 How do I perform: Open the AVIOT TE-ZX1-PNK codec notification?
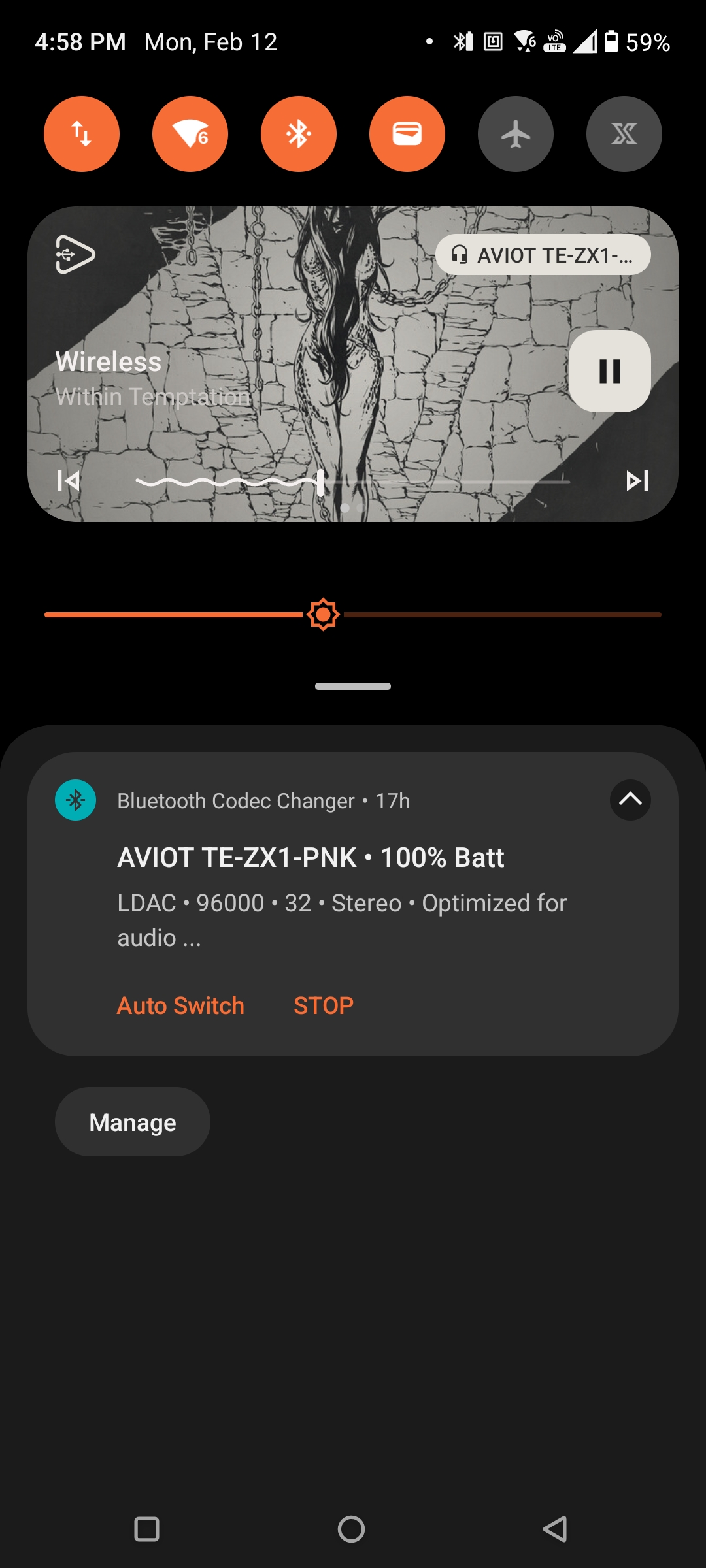tap(353, 904)
